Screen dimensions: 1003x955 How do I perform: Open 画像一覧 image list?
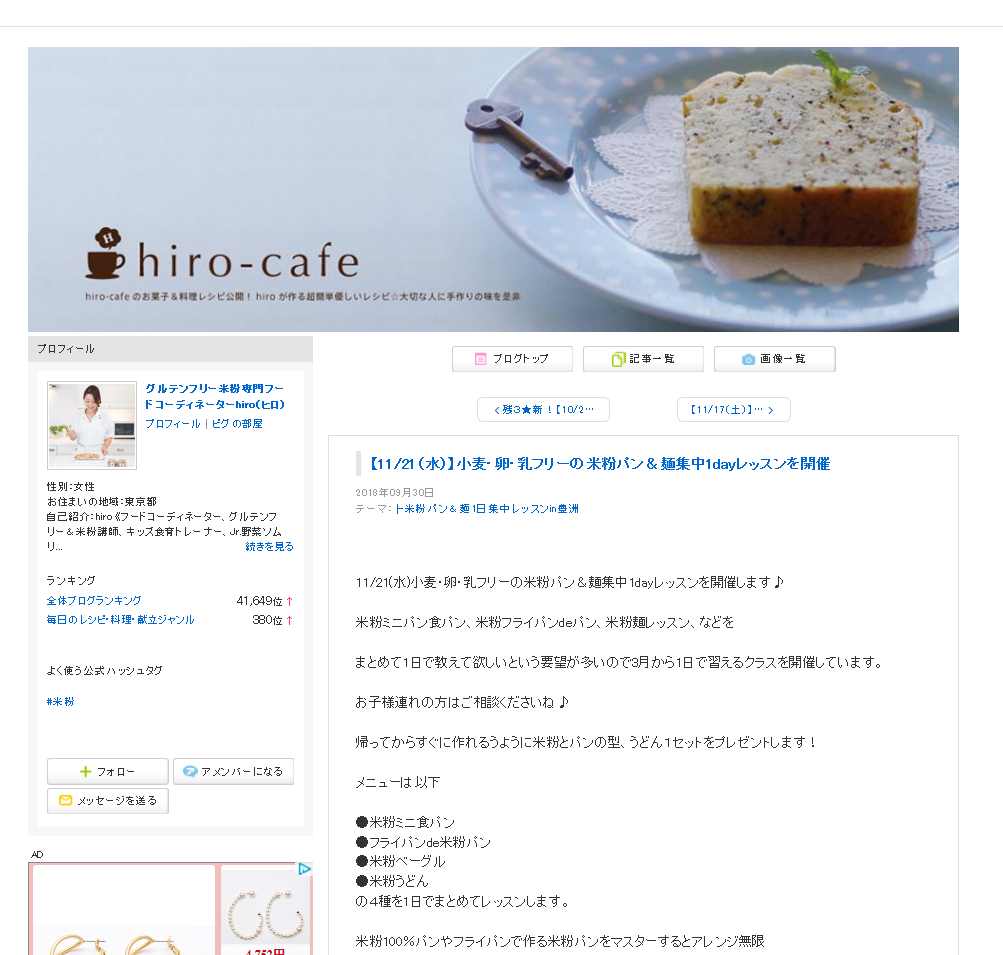click(774, 359)
